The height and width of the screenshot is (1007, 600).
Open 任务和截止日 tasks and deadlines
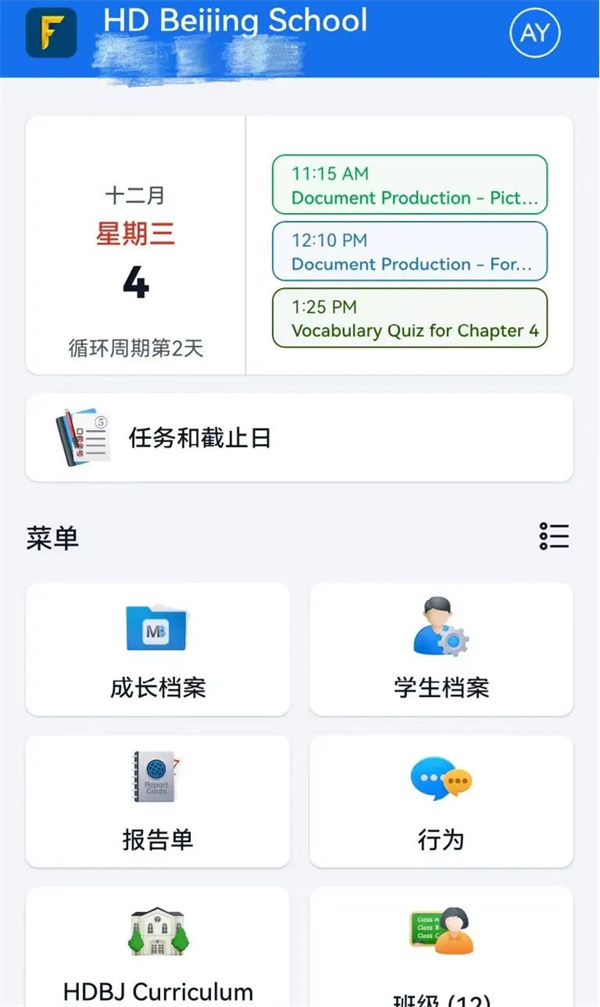pyautogui.click(x=299, y=437)
